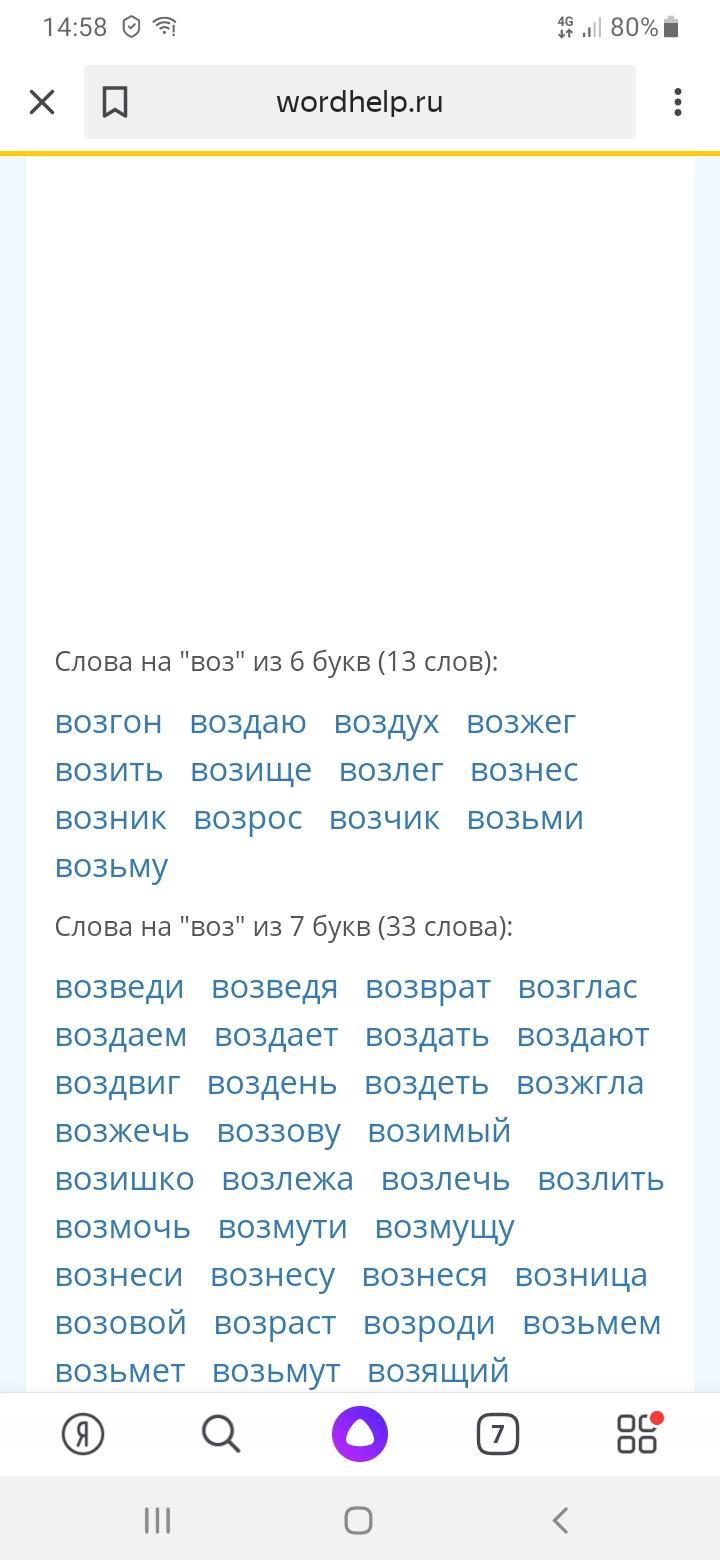This screenshot has height=1560, width=720.
Task: Open the word "возимый"
Action: 439,1131
